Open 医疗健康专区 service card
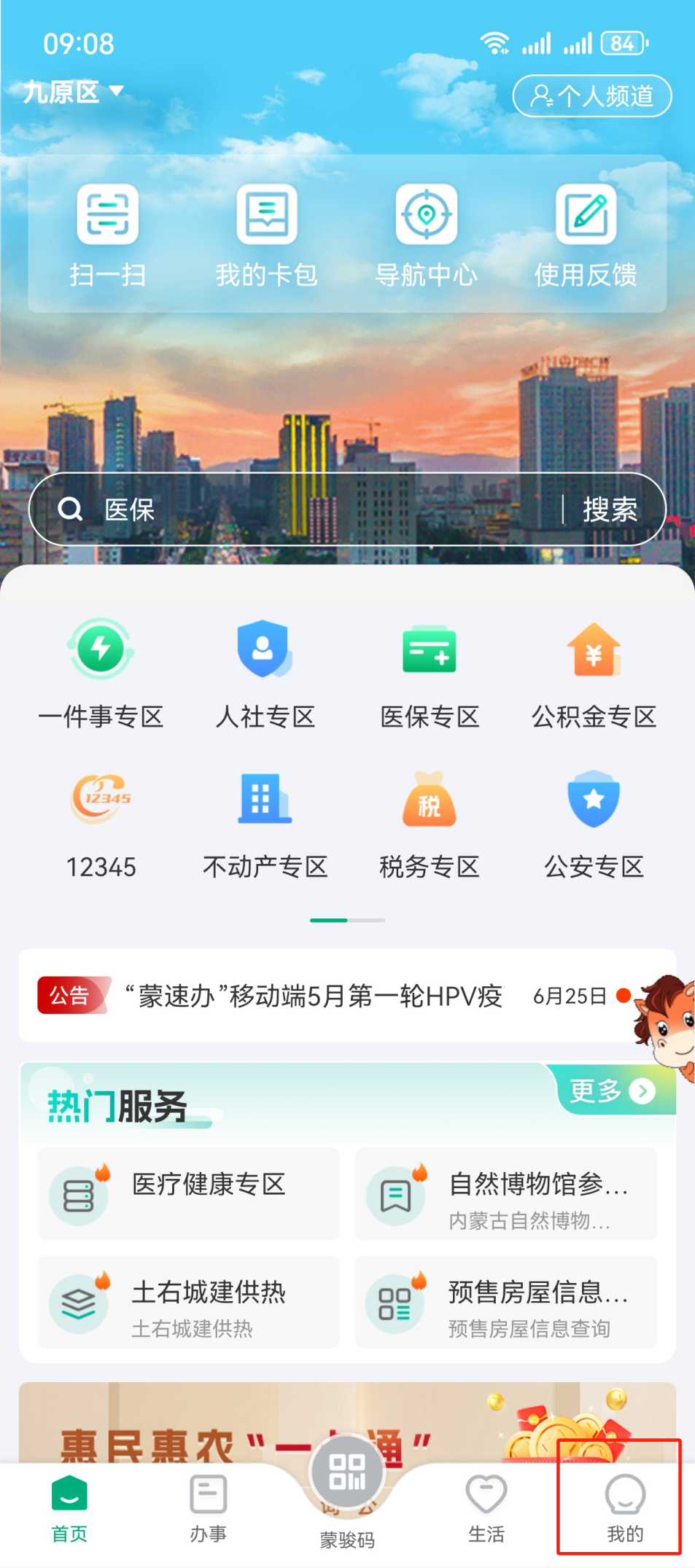695x1568 pixels. [x=188, y=1193]
